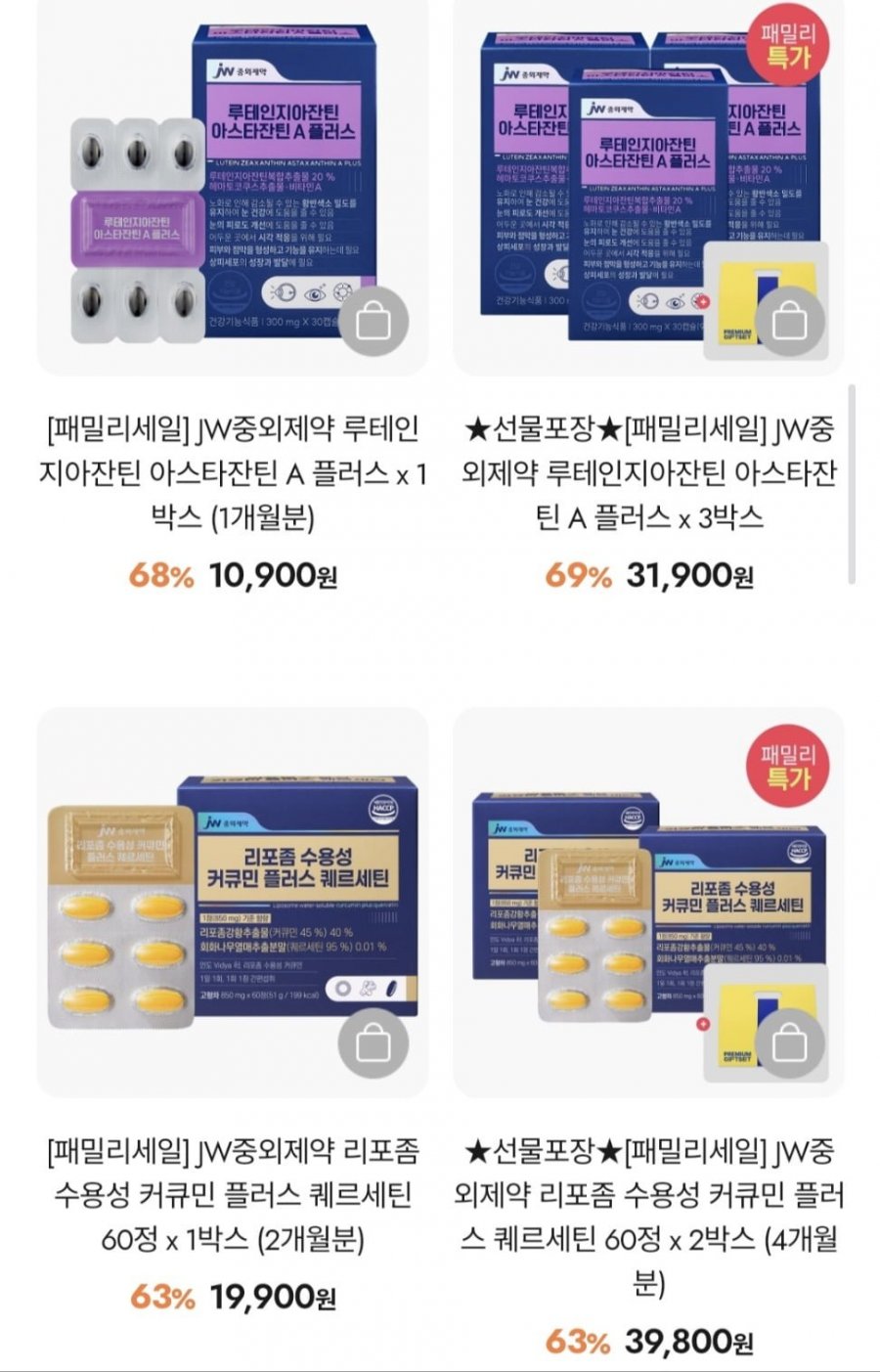Add the 커큐민 퀘르세틴 1박스 item to cart

[374, 1043]
